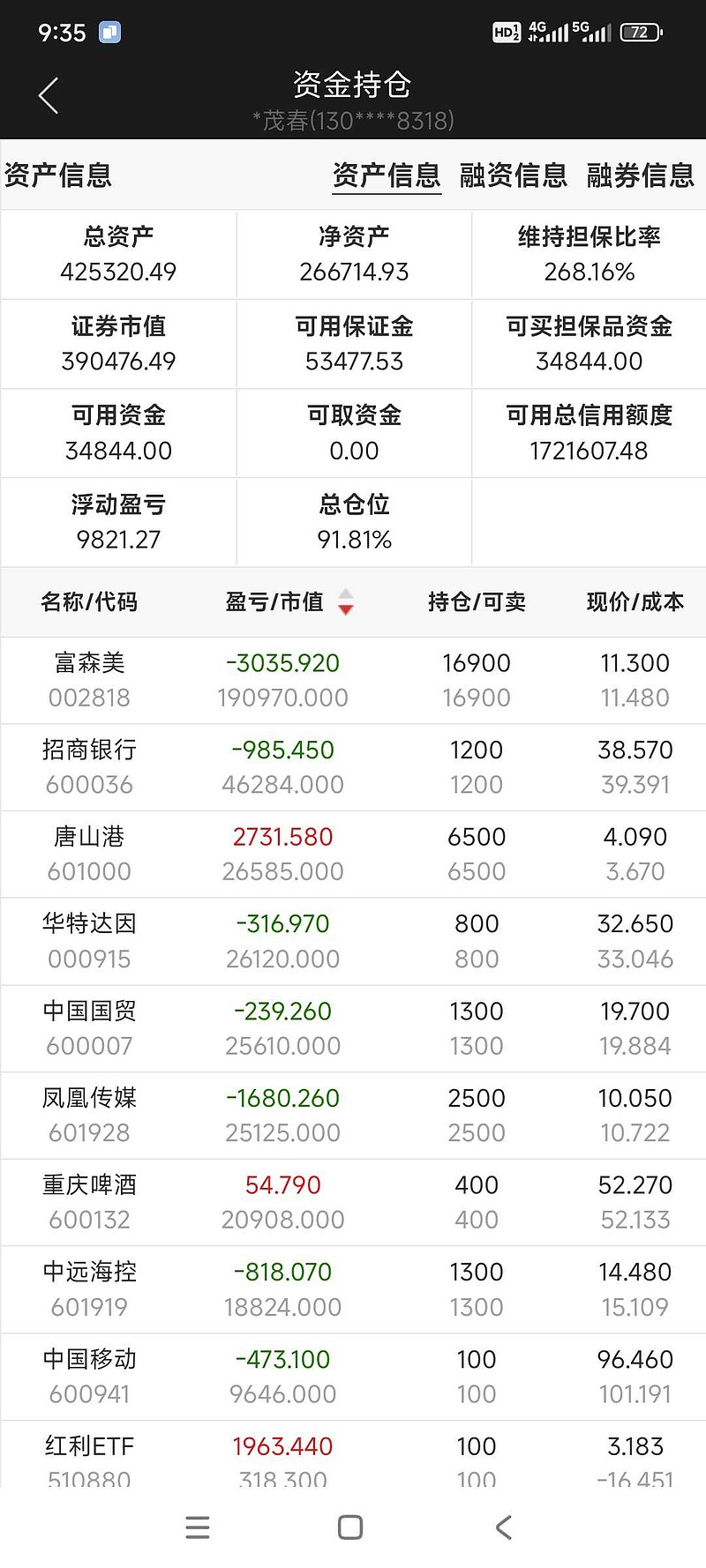The image size is (706, 1568).
Task: Select the 资产信息 tab on the right
Action: click(387, 175)
